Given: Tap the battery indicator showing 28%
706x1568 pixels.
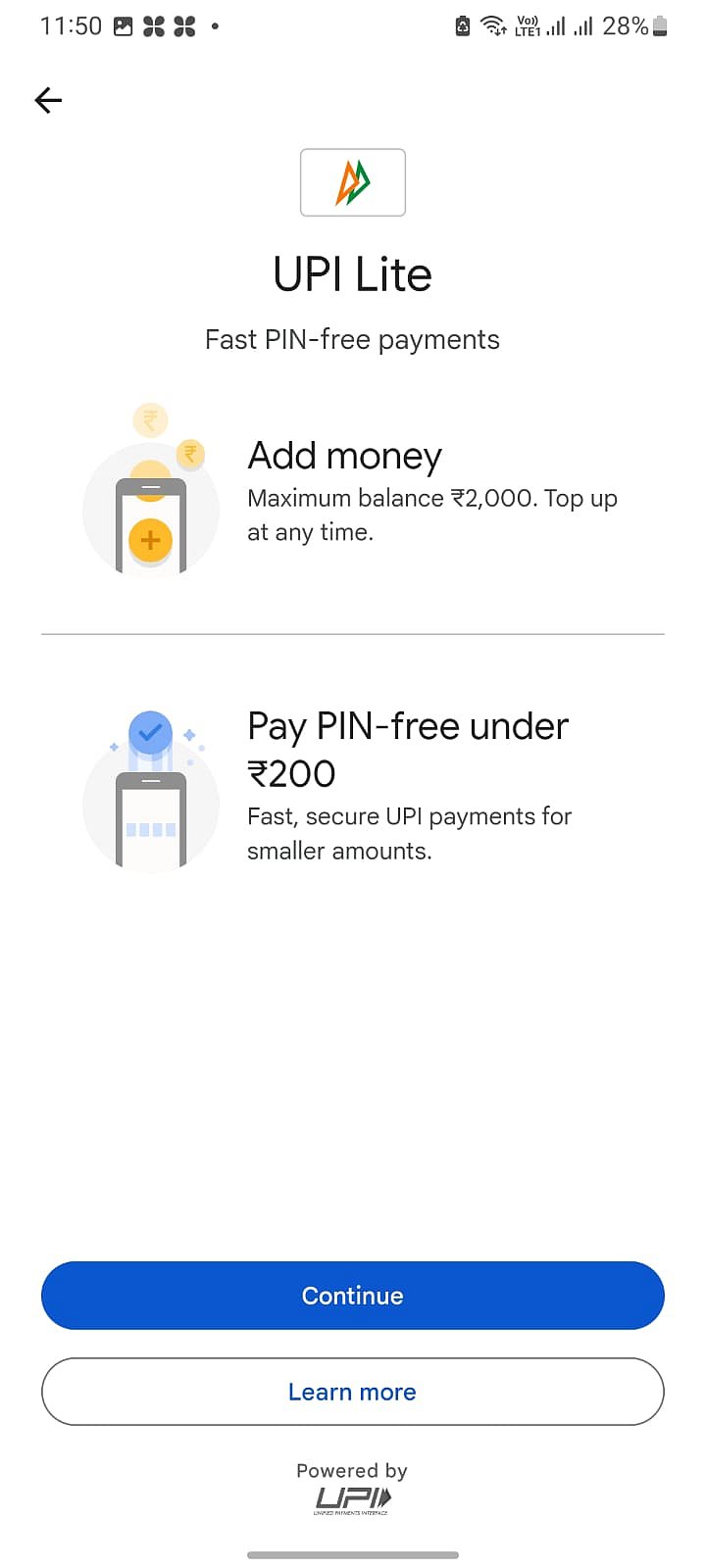Looking at the screenshot, I should 637,25.
